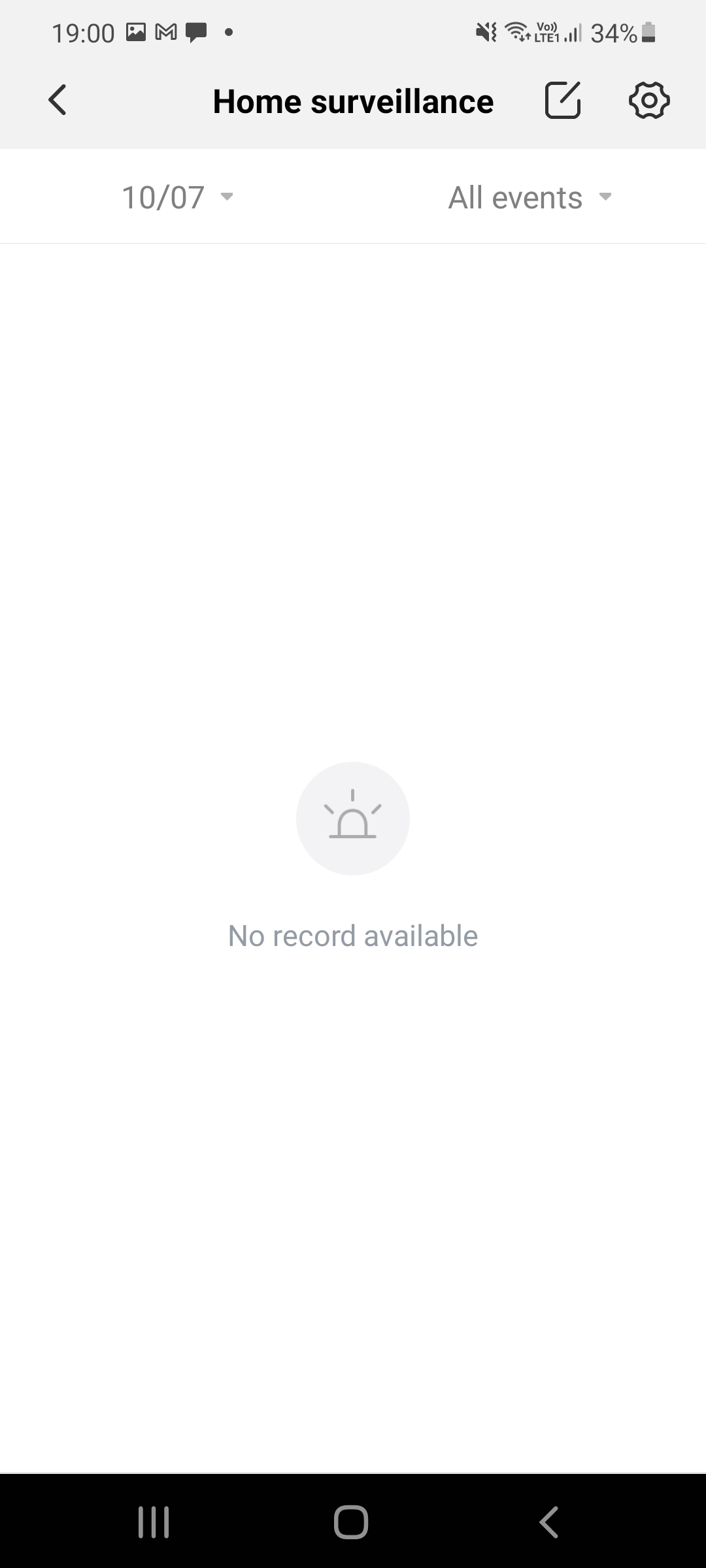The height and width of the screenshot is (1568, 706).
Task: Go back from Home surveillance
Action: click(58, 101)
